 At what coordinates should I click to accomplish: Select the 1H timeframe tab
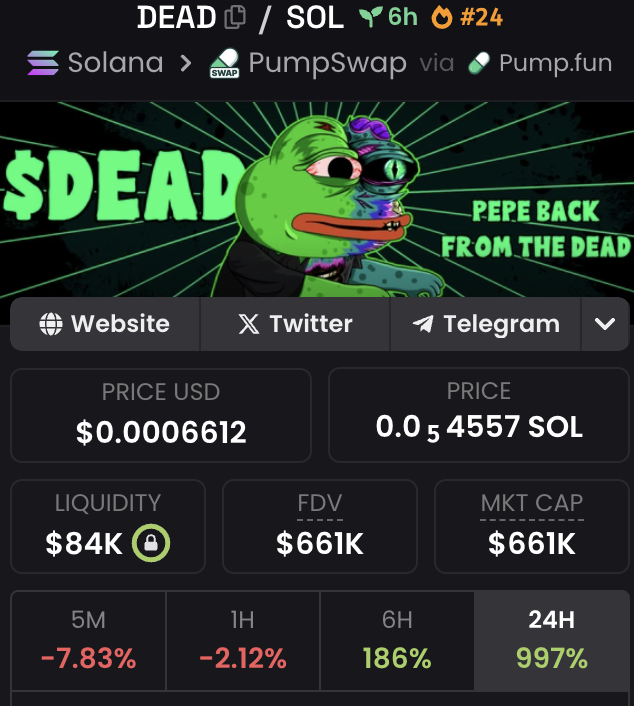click(242, 640)
